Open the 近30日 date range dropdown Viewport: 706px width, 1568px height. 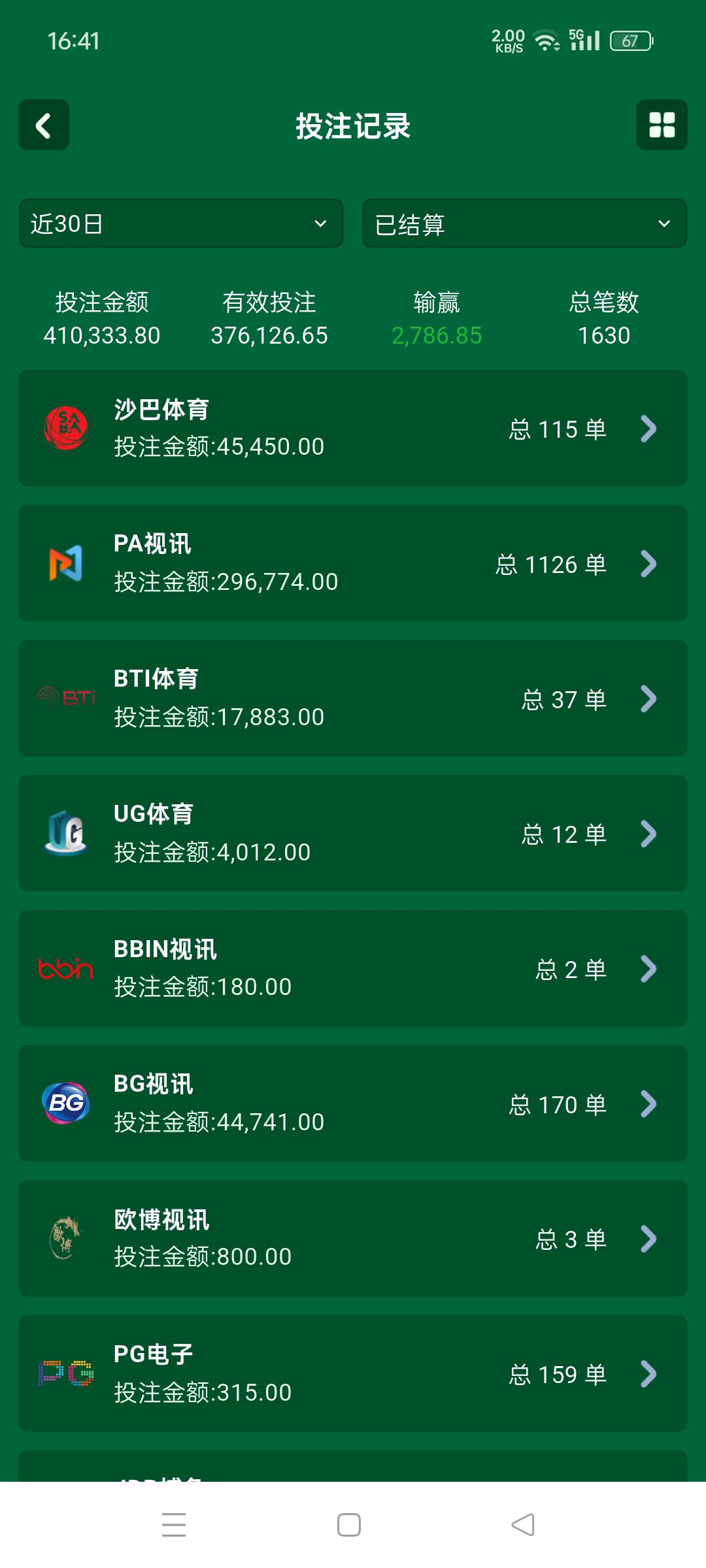pos(181,223)
